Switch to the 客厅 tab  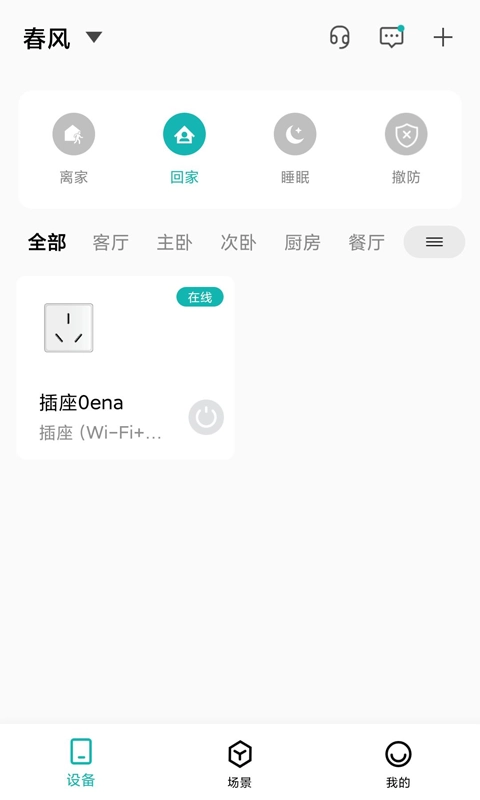(x=111, y=242)
